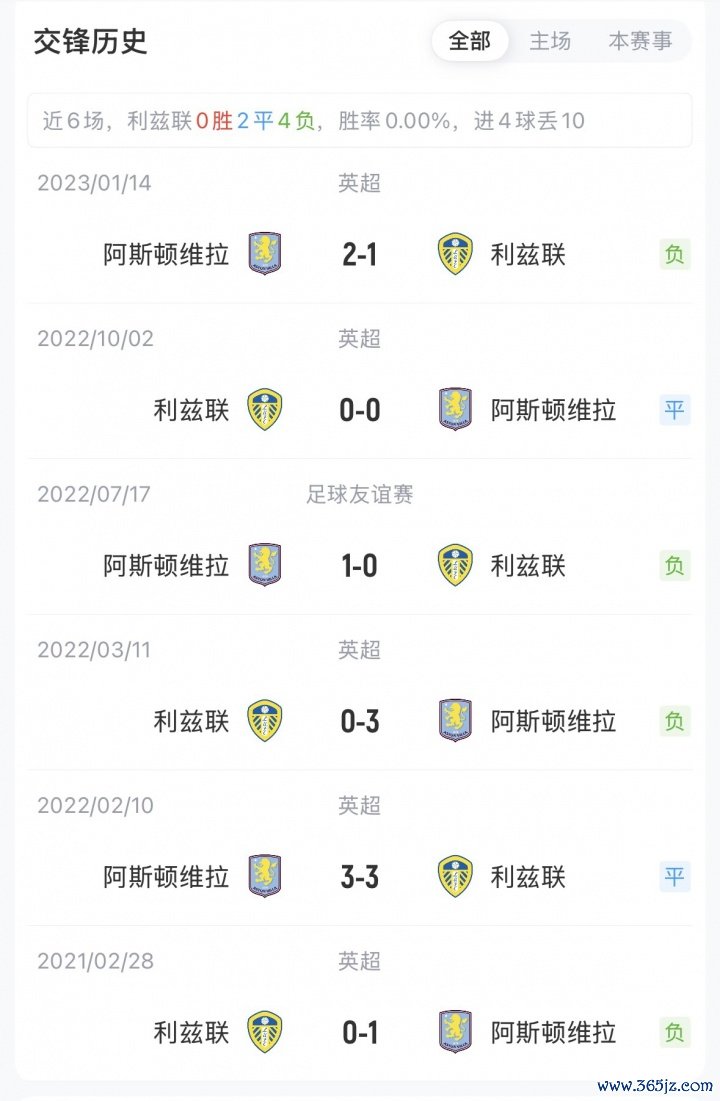Open the 2021/02/28 match 0-1

(x=360, y=1032)
